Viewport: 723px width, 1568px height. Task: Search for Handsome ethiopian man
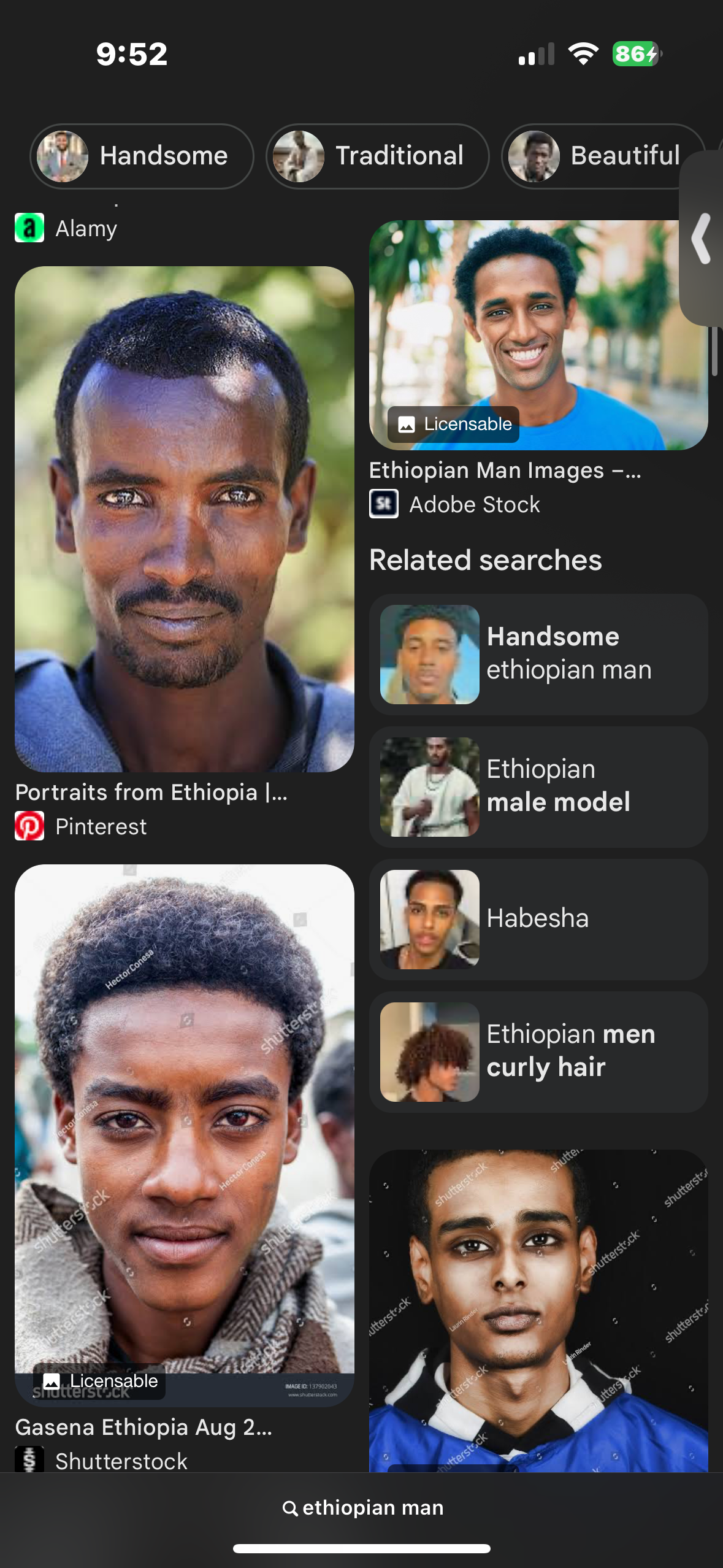(538, 654)
